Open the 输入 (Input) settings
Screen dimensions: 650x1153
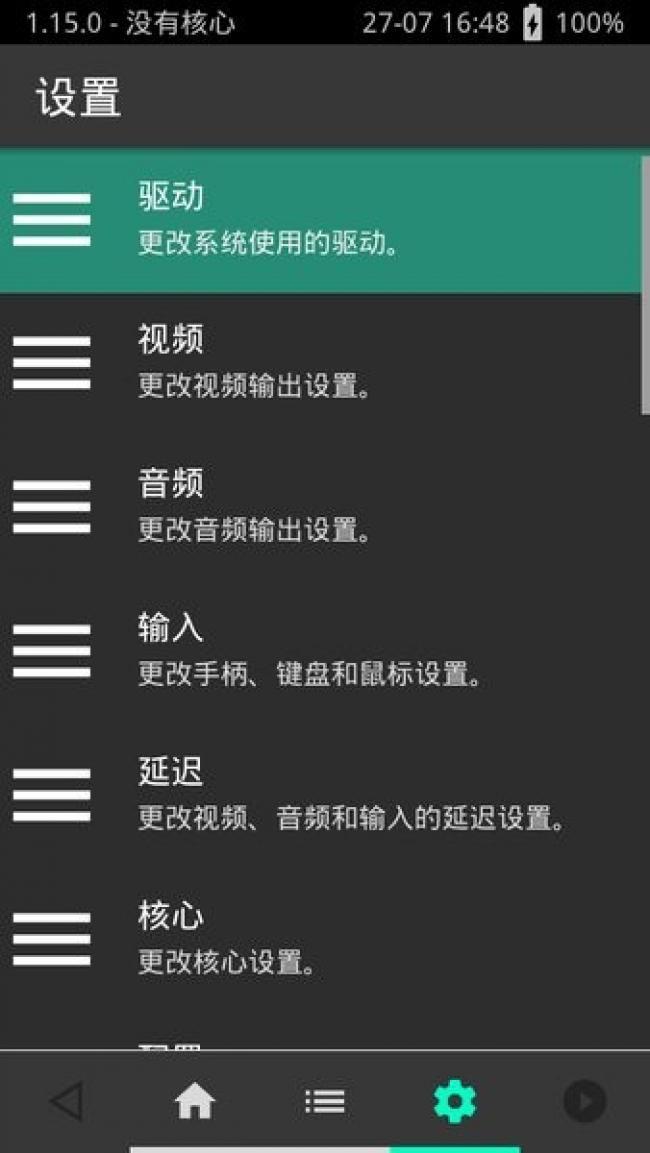[320, 652]
